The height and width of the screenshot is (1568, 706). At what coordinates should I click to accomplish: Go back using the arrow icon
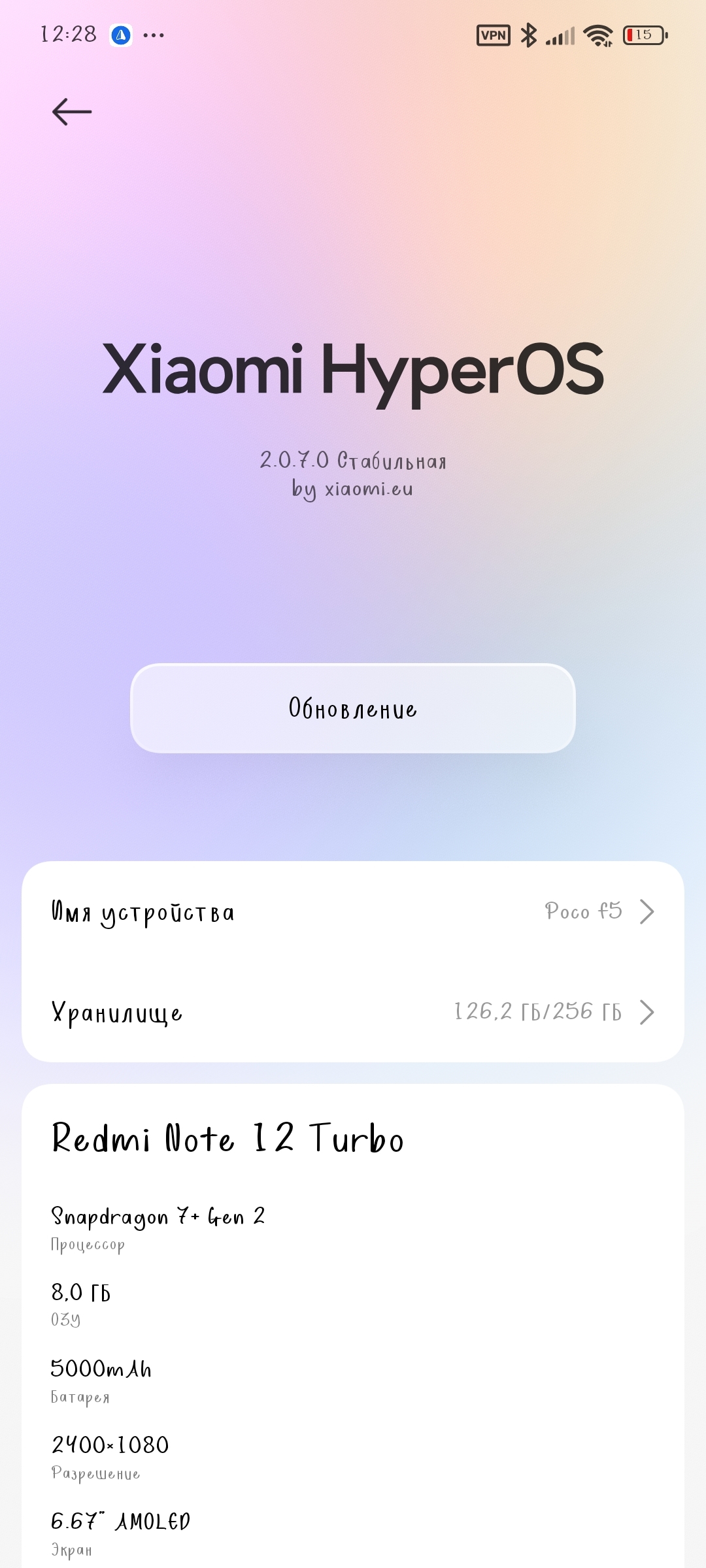pyautogui.click(x=72, y=112)
